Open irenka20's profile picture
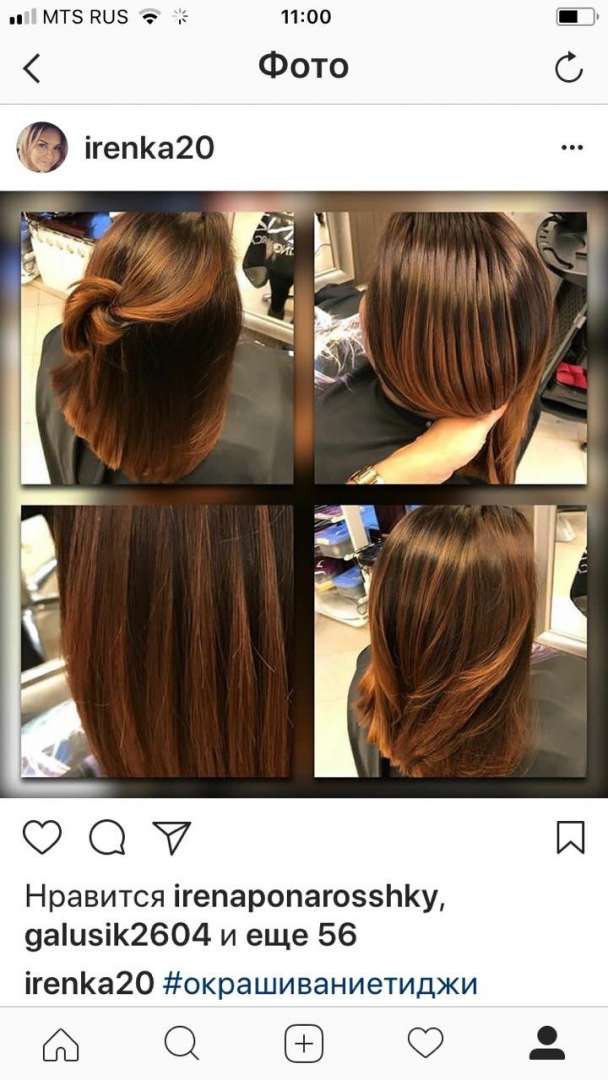This screenshot has height=1080, width=608. coord(42,148)
